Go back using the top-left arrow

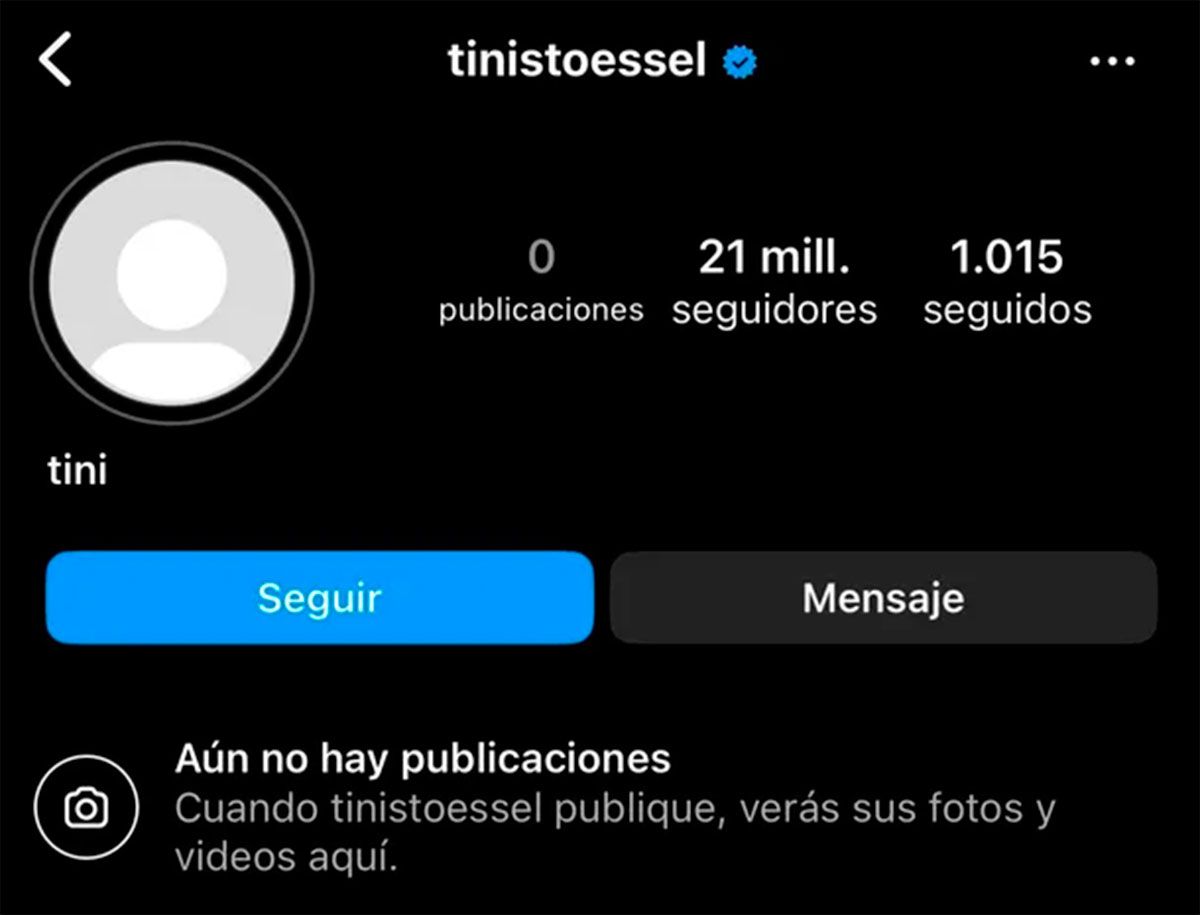tap(56, 62)
